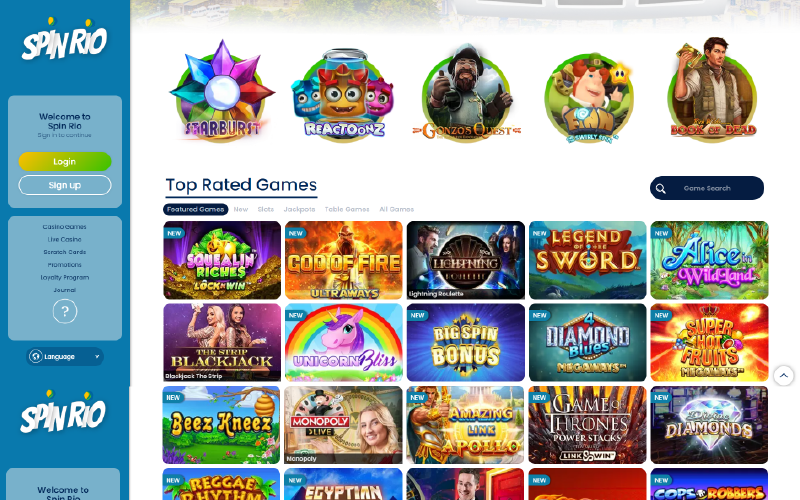Open the help question mark icon
The width and height of the screenshot is (800, 500).
point(64,312)
